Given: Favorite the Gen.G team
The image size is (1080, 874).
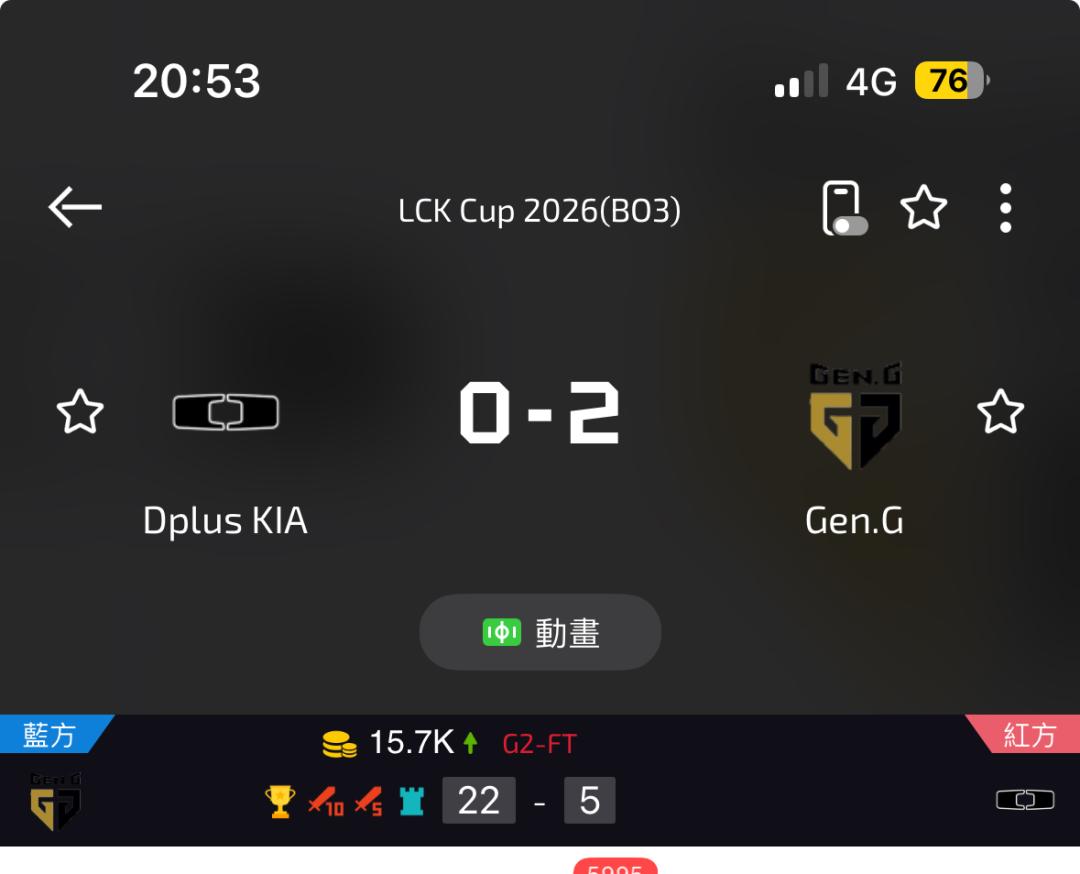Looking at the screenshot, I should (1000, 412).
